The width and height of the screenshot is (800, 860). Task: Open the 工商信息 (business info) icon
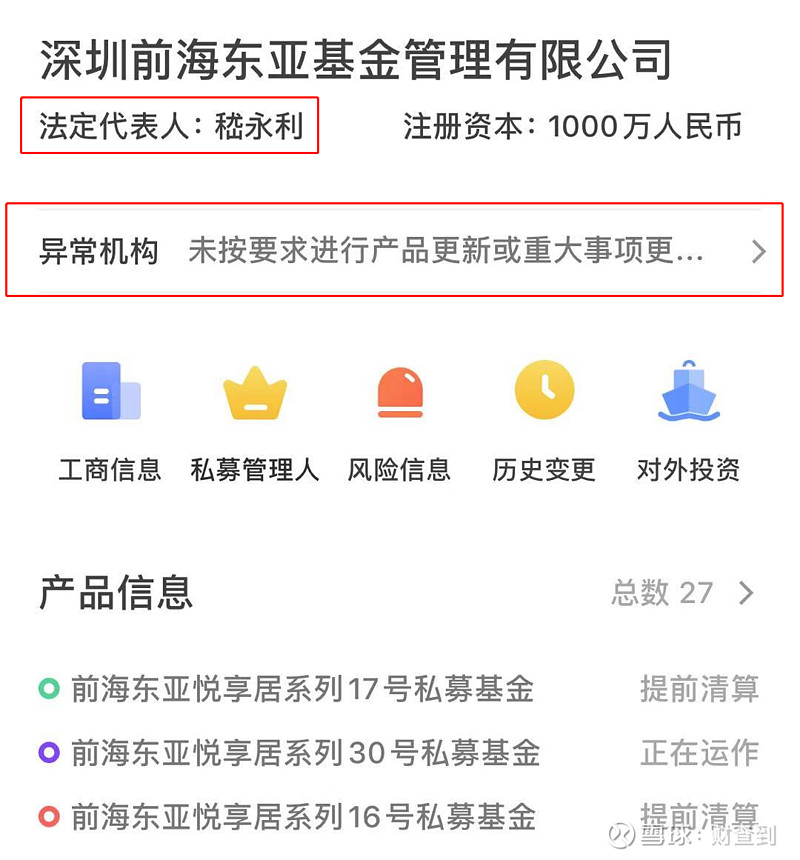point(110,390)
